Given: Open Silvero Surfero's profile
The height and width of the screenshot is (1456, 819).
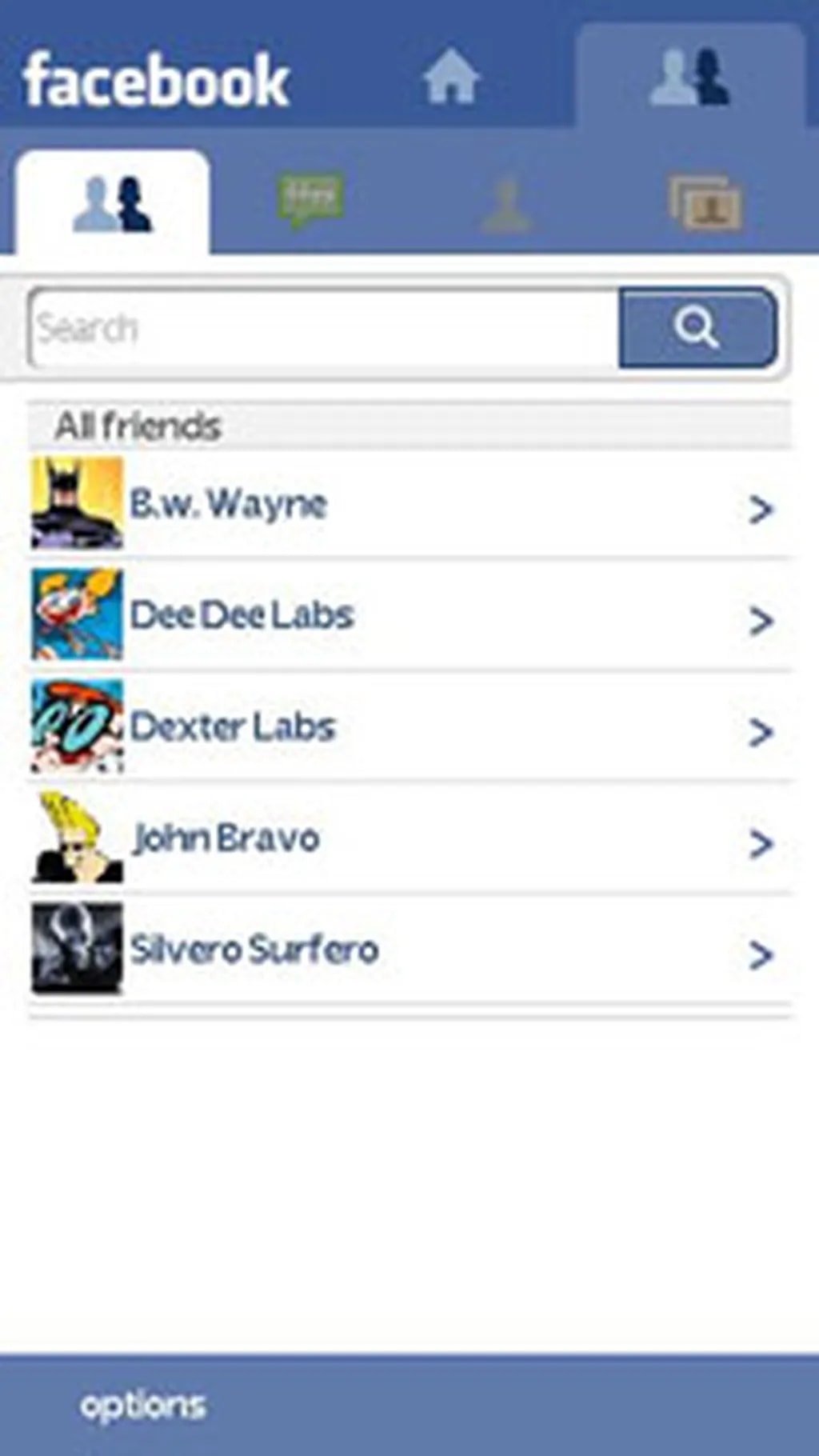Looking at the screenshot, I should (409, 950).
